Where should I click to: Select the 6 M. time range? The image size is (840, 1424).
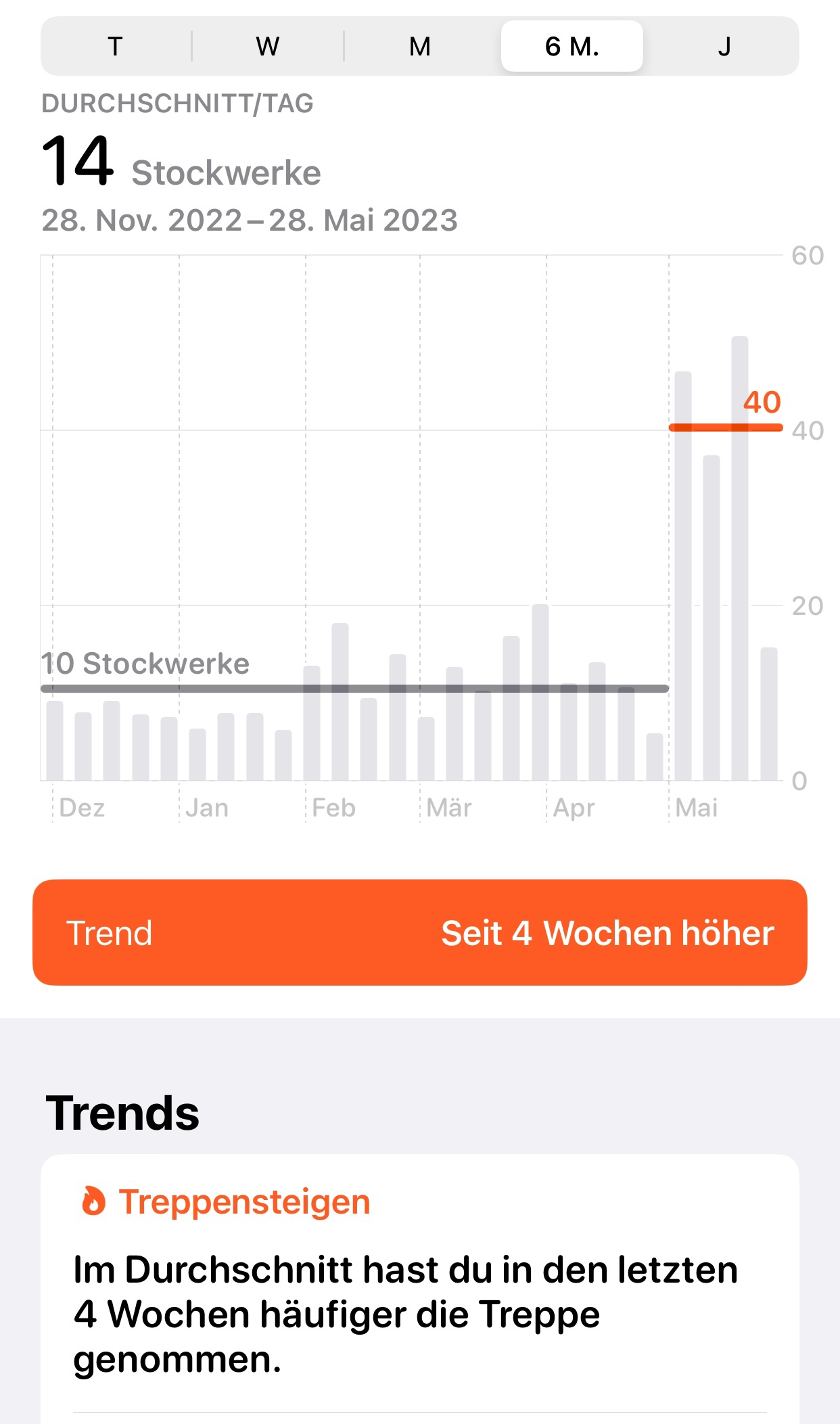click(572, 47)
